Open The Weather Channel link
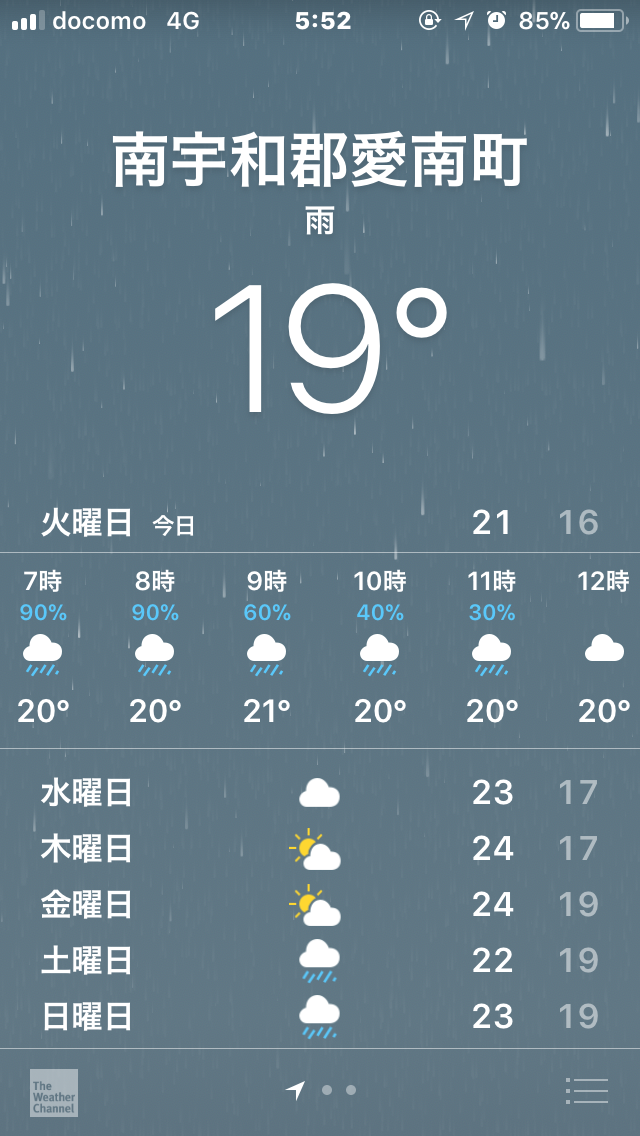Viewport: 640px width, 1136px height. coord(54,1093)
